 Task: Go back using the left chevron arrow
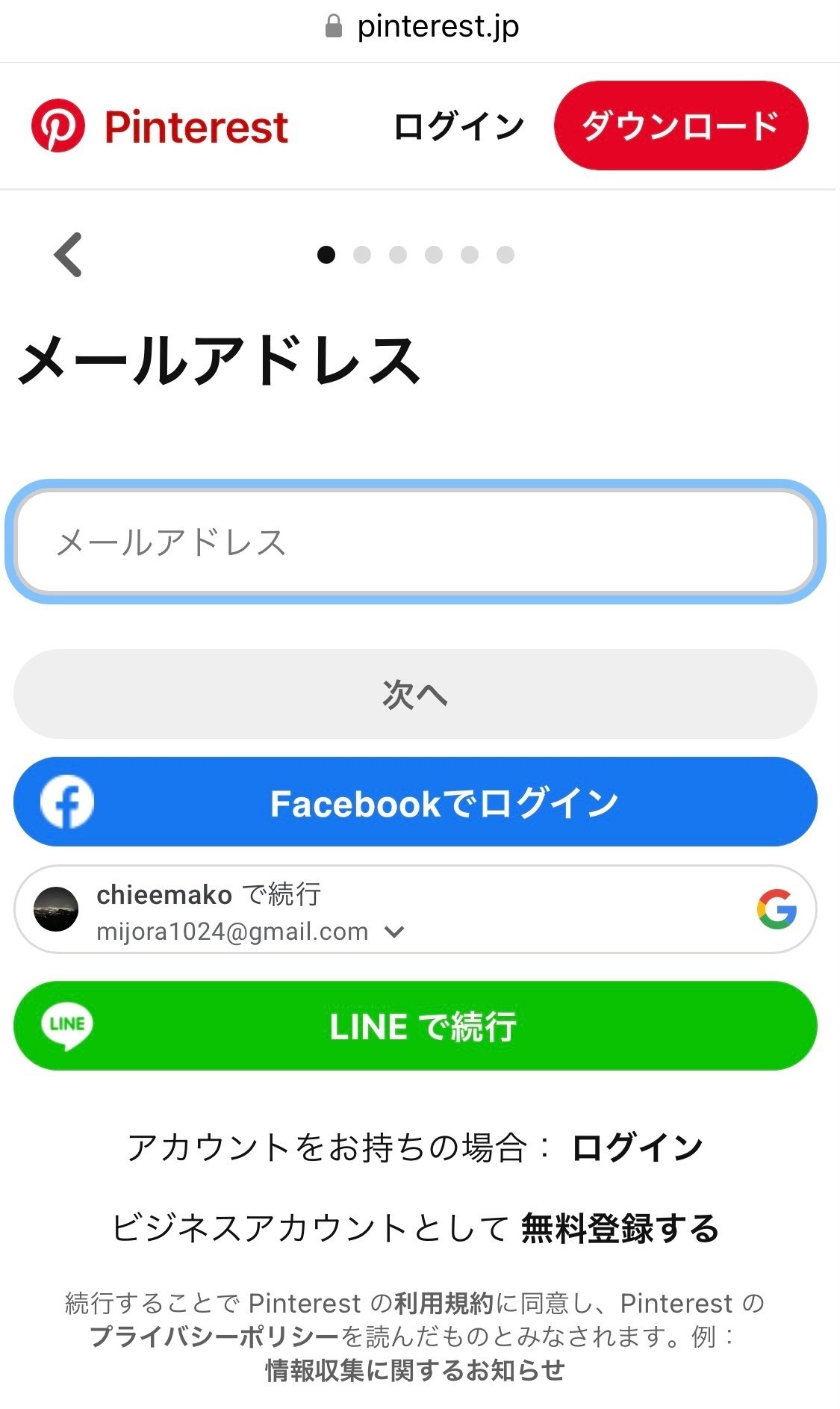point(69,255)
